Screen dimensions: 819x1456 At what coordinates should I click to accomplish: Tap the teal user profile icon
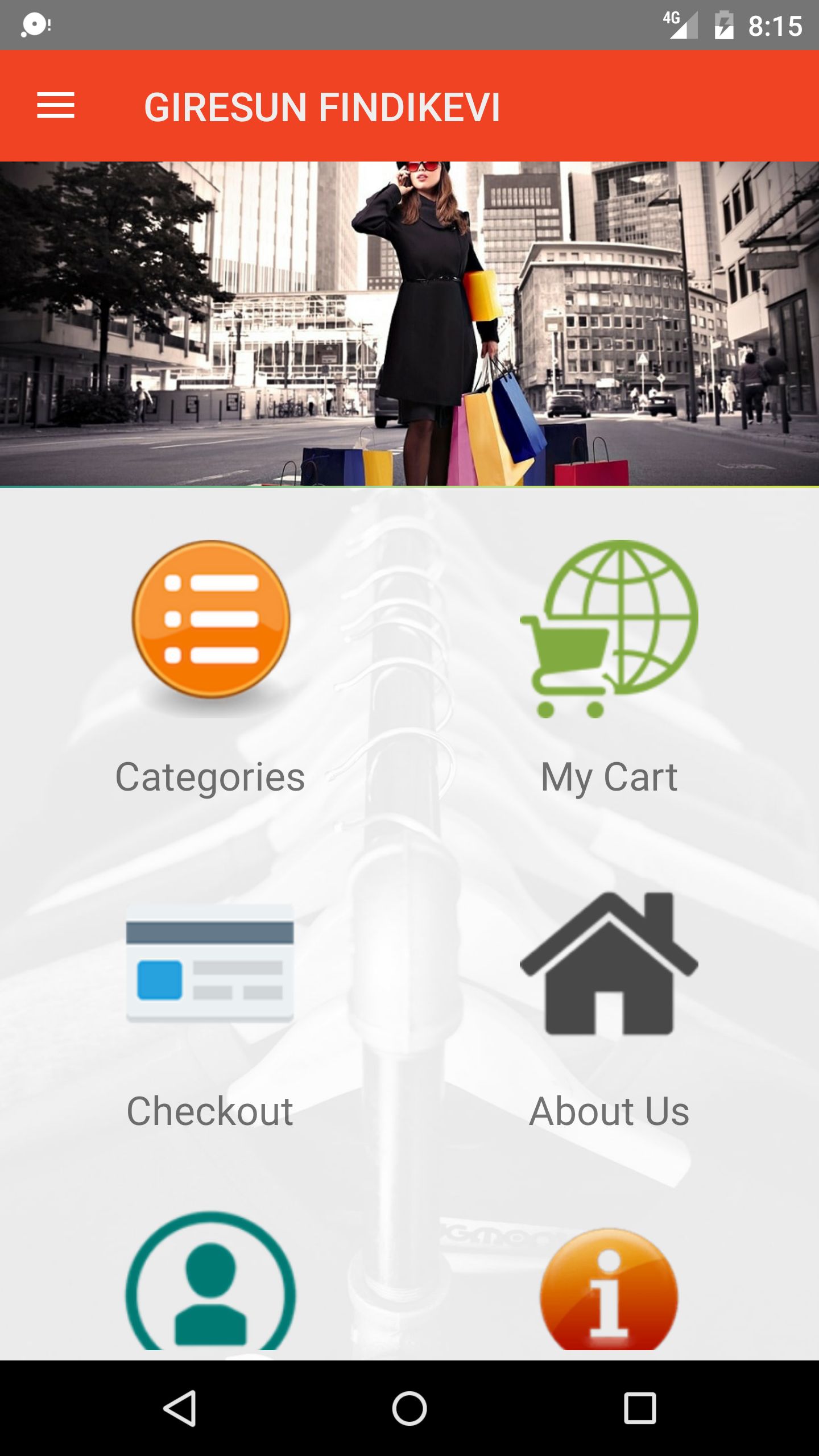pyautogui.click(x=210, y=1282)
